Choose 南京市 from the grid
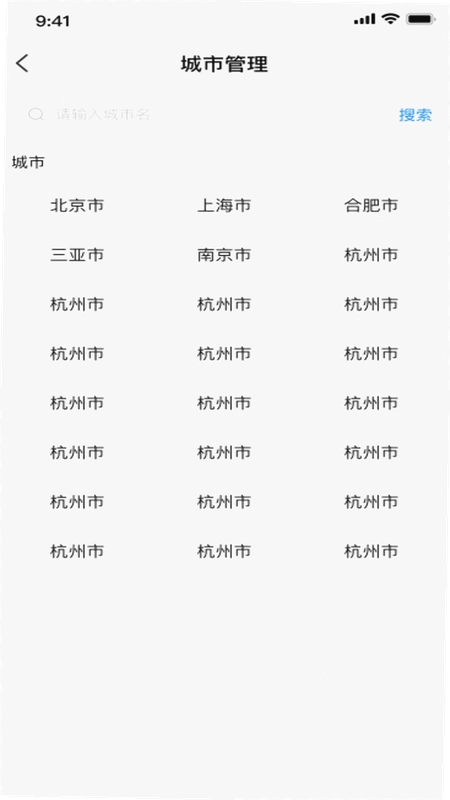This screenshot has width=450, height=800. tap(224, 255)
